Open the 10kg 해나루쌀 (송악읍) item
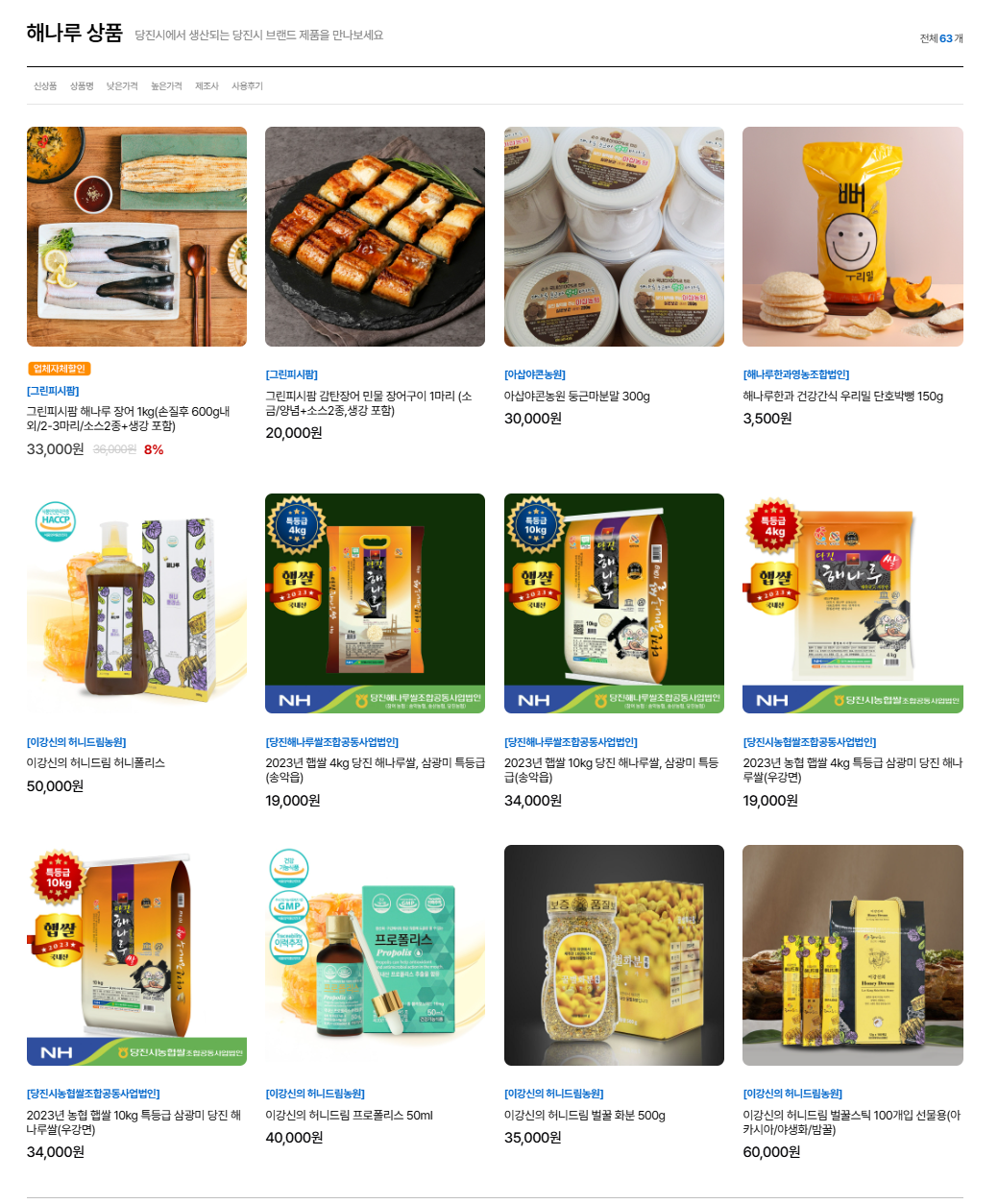The width and height of the screenshot is (998, 1204). pos(614,604)
